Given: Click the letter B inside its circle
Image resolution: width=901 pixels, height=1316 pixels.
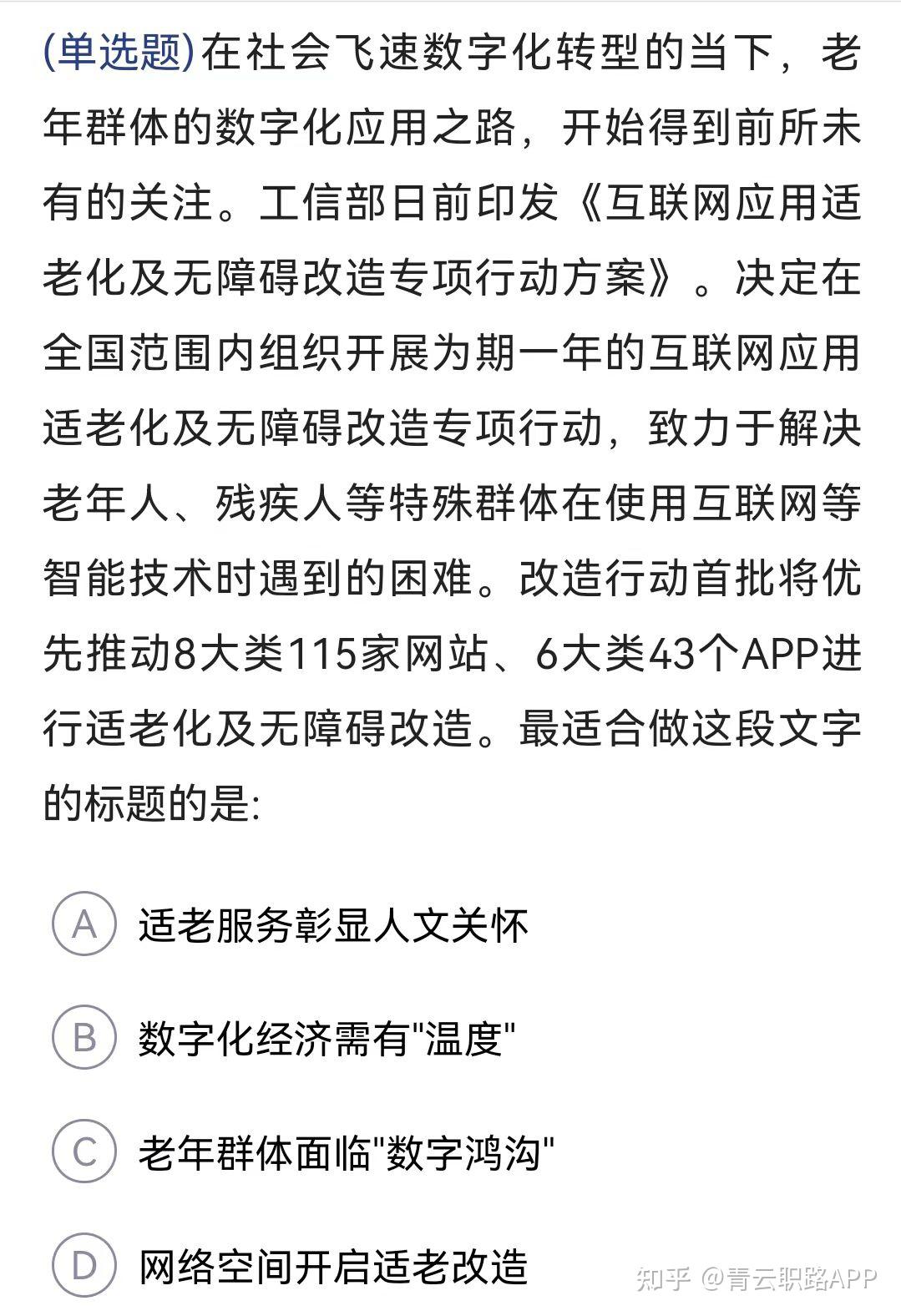Looking at the screenshot, I should (86, 1035).
